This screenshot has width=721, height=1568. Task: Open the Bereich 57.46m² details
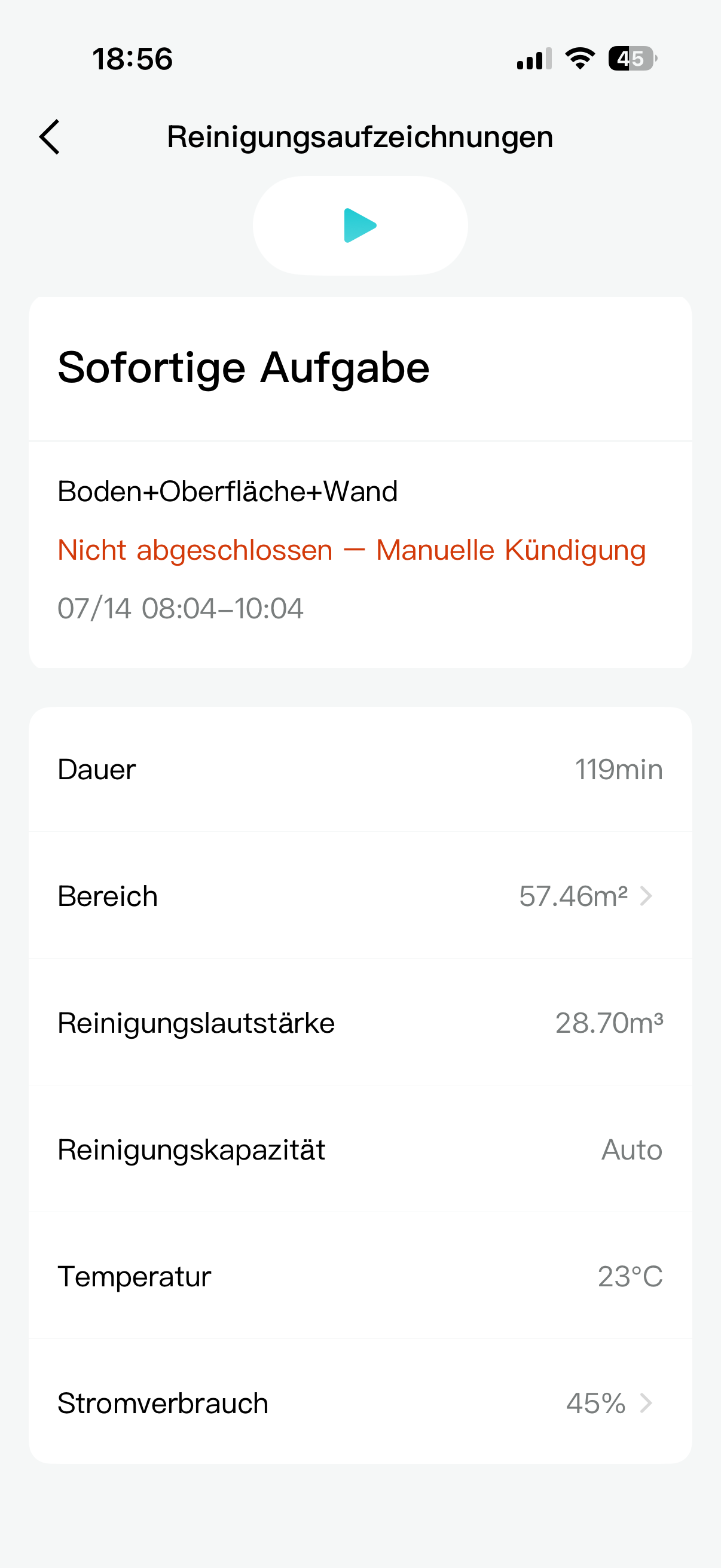tap(360, 896)
